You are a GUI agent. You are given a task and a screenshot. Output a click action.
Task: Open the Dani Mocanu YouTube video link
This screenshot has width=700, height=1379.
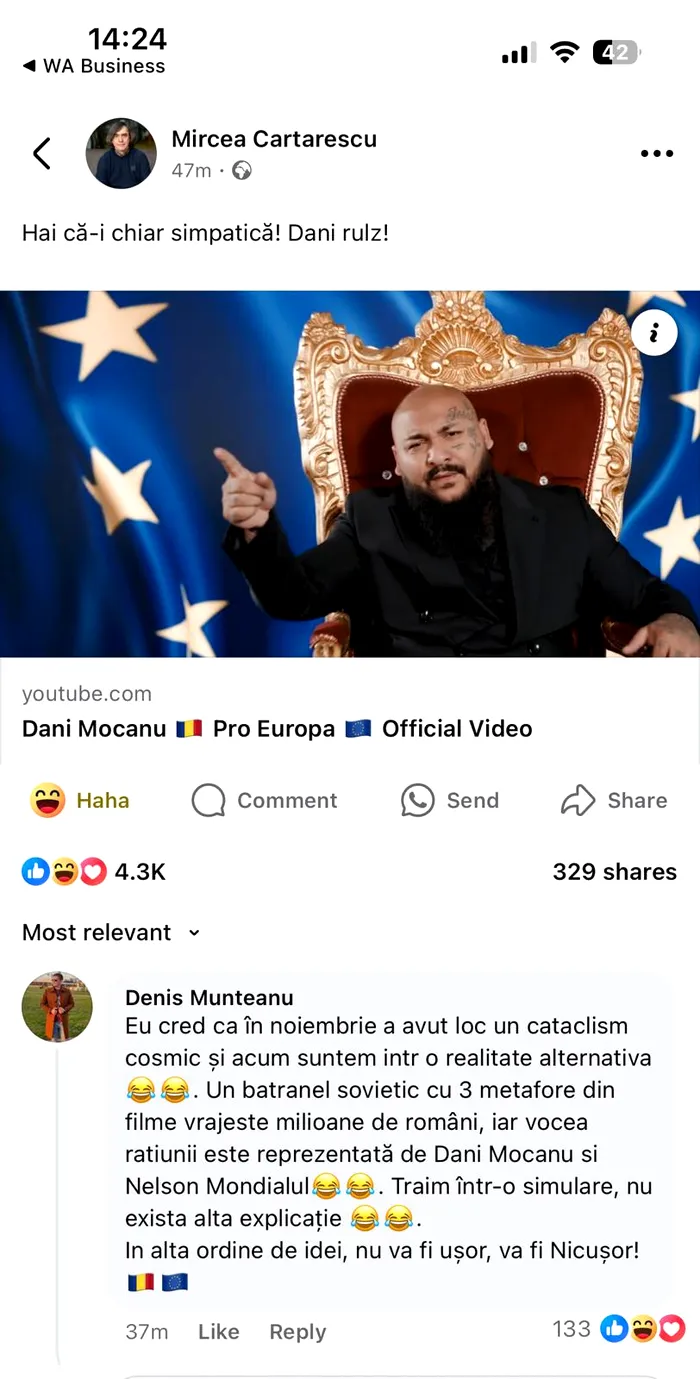coord(277,729)
